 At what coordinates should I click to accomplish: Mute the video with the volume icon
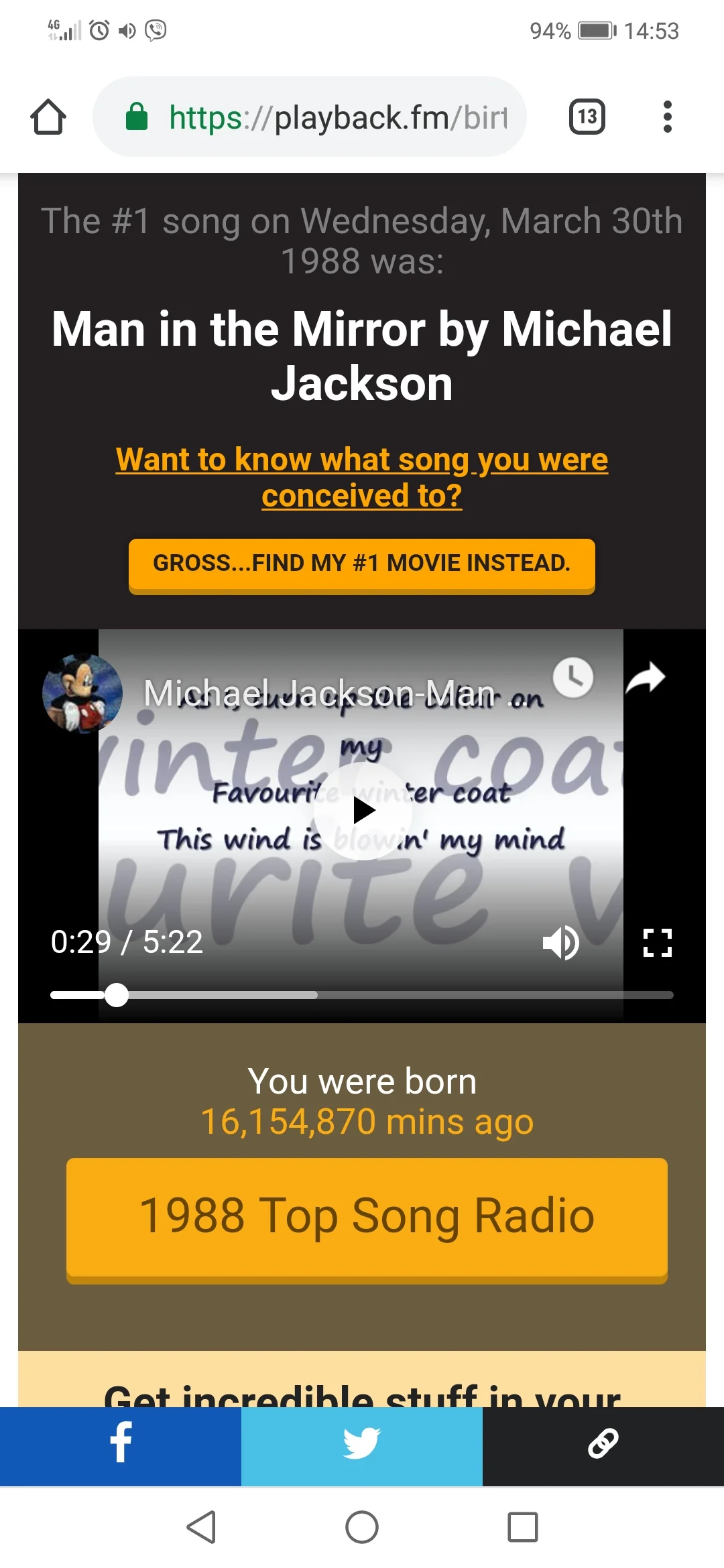562,943
